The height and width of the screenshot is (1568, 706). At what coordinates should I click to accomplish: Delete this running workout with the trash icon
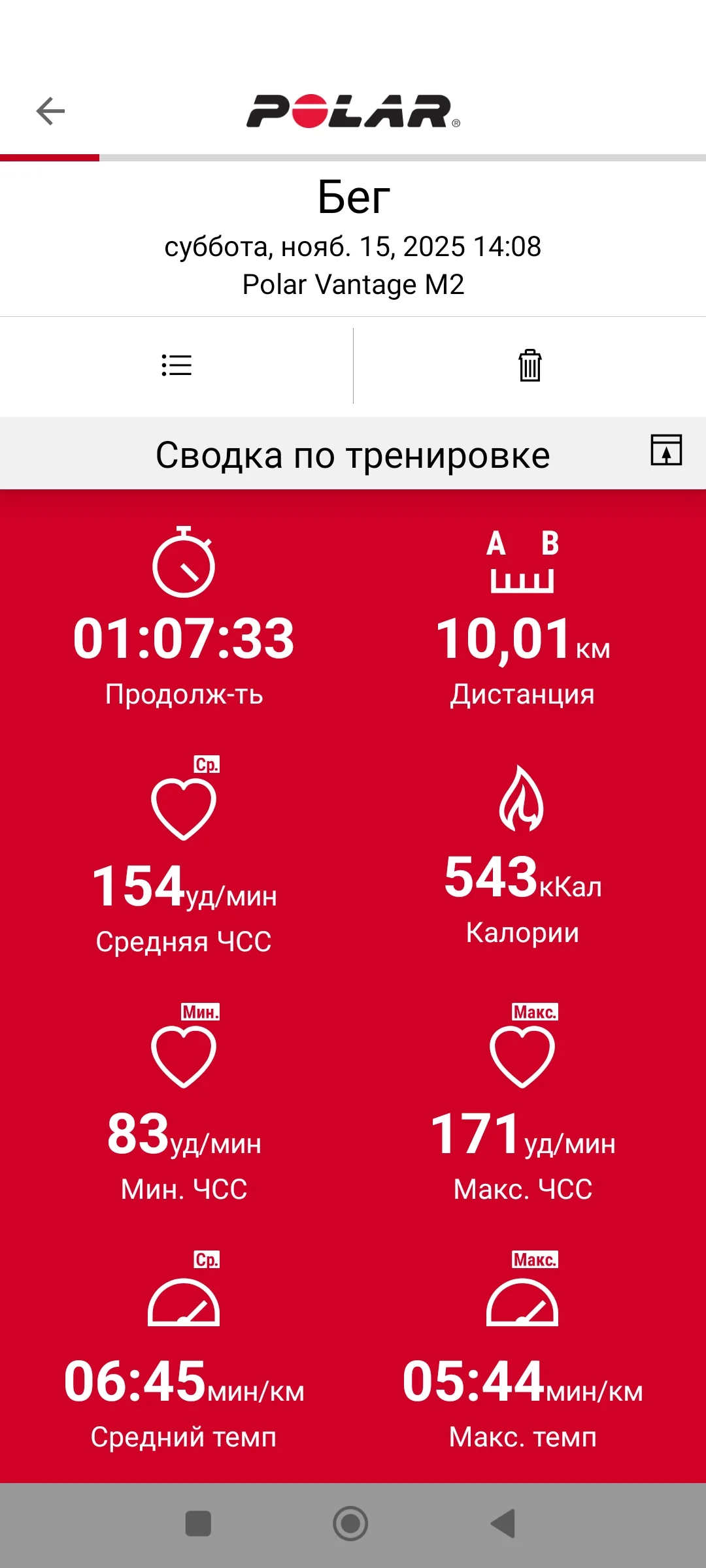pos(529,365)
